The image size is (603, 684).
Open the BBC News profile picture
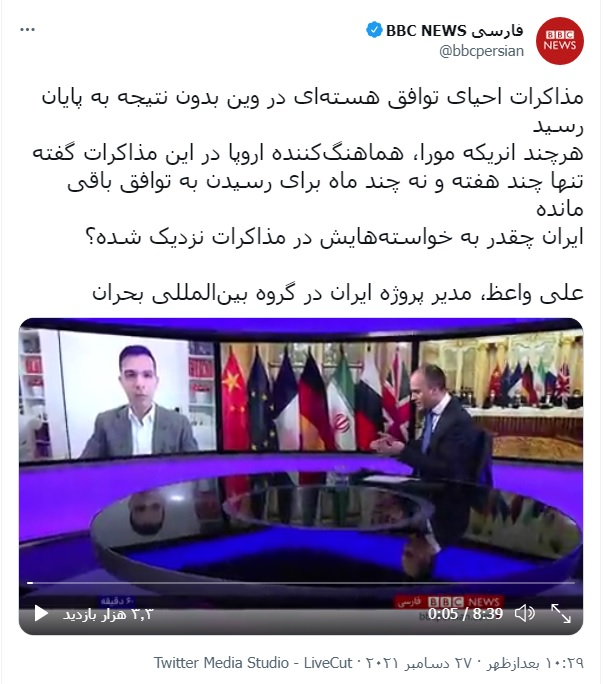point(559,40)
